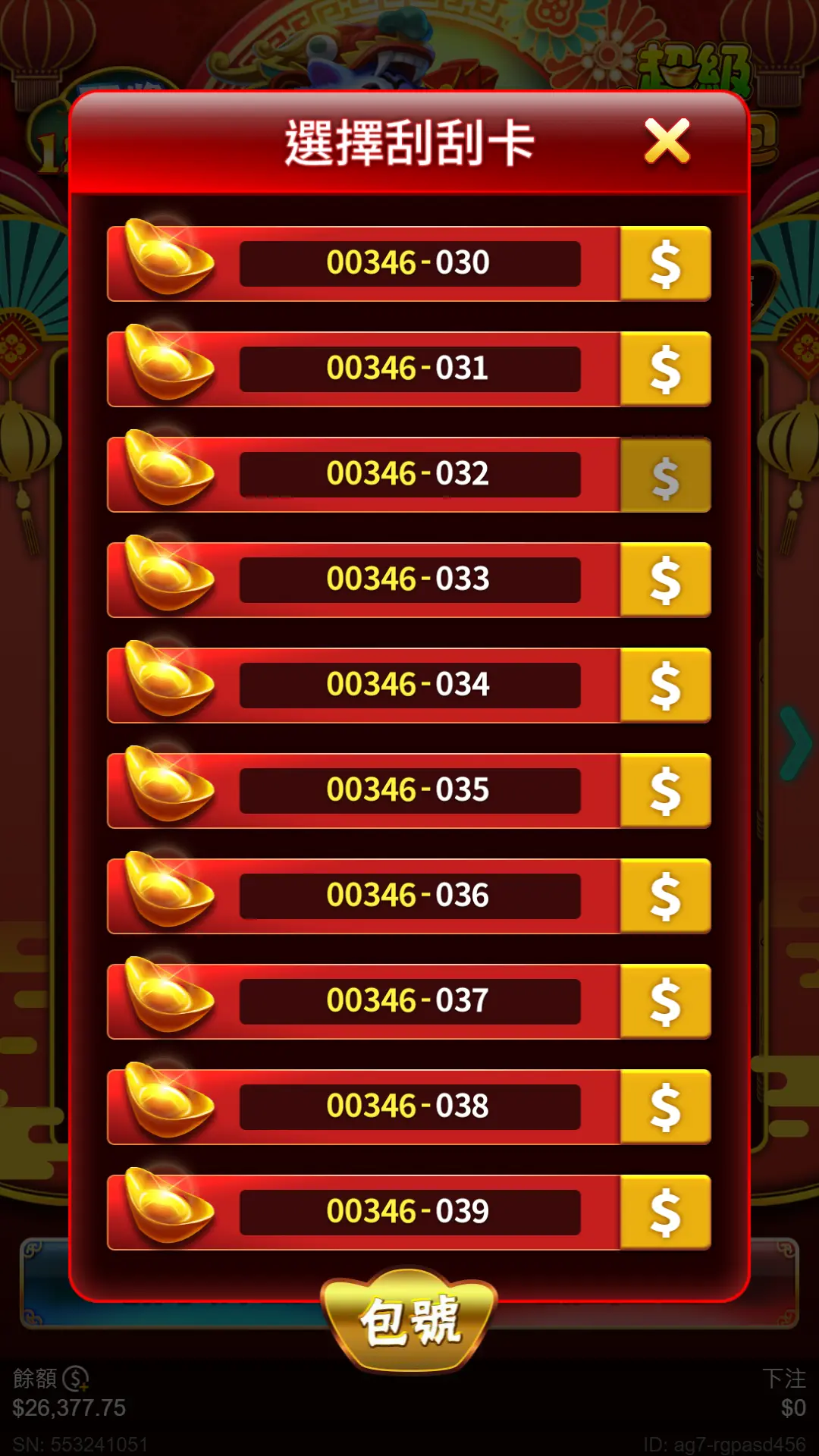The height and width of the screenshot is (1456, 819).
Task: Click the dollar icon for card 00346-034
Action: tap(666, 685)
